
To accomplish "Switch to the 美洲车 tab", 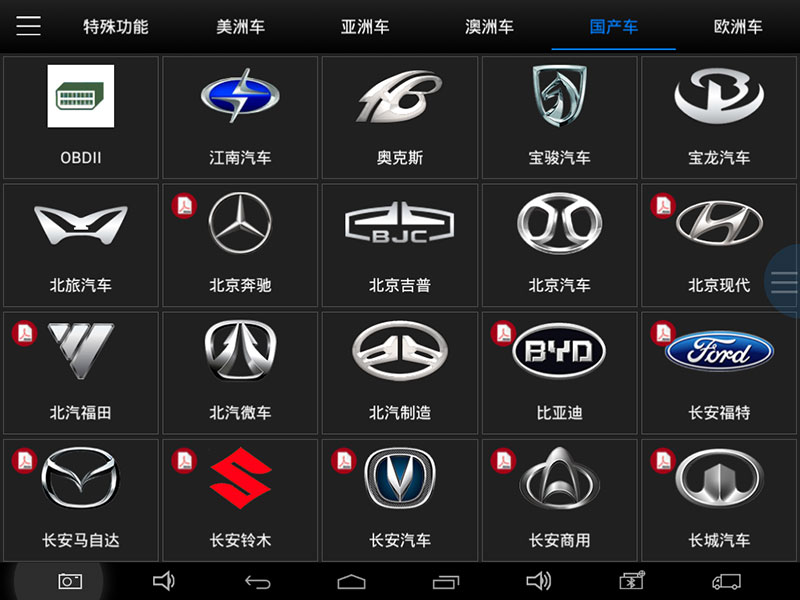I will 241,27.
